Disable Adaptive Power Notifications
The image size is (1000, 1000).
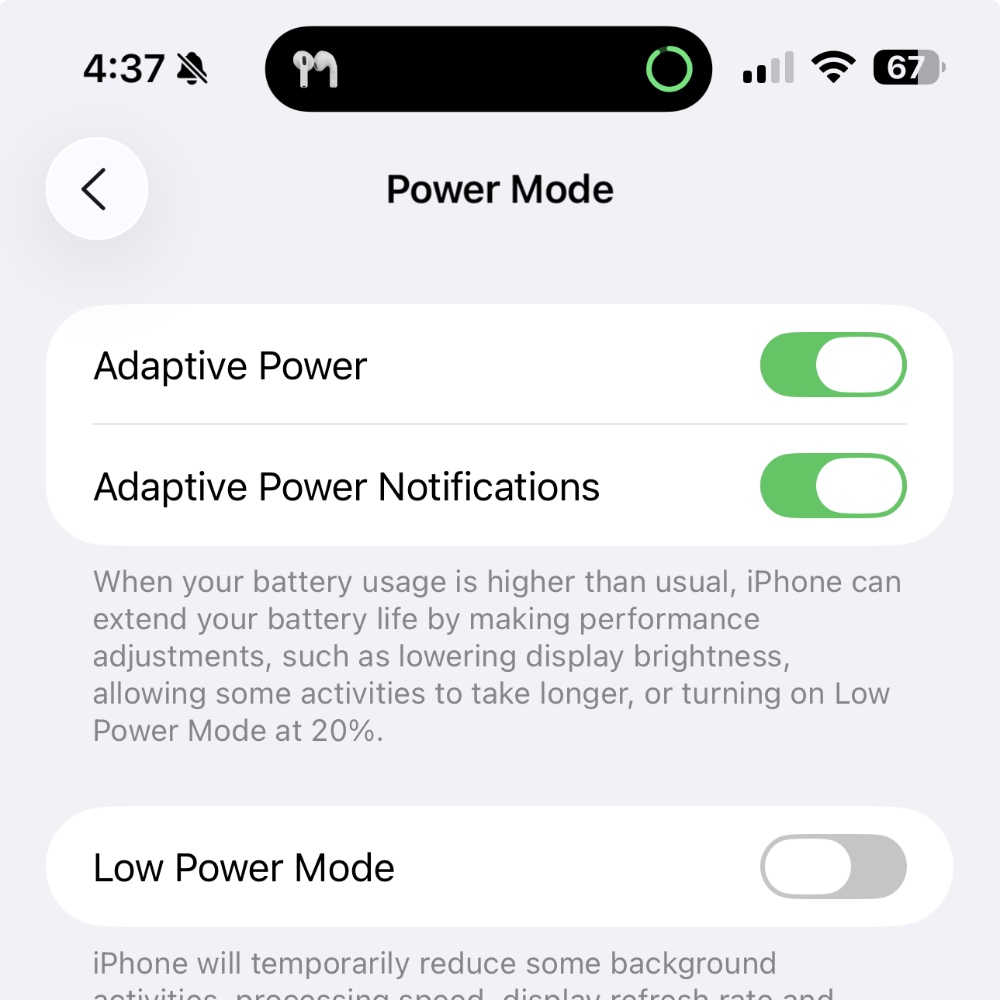pyautogui.click(x=833, y=487)
